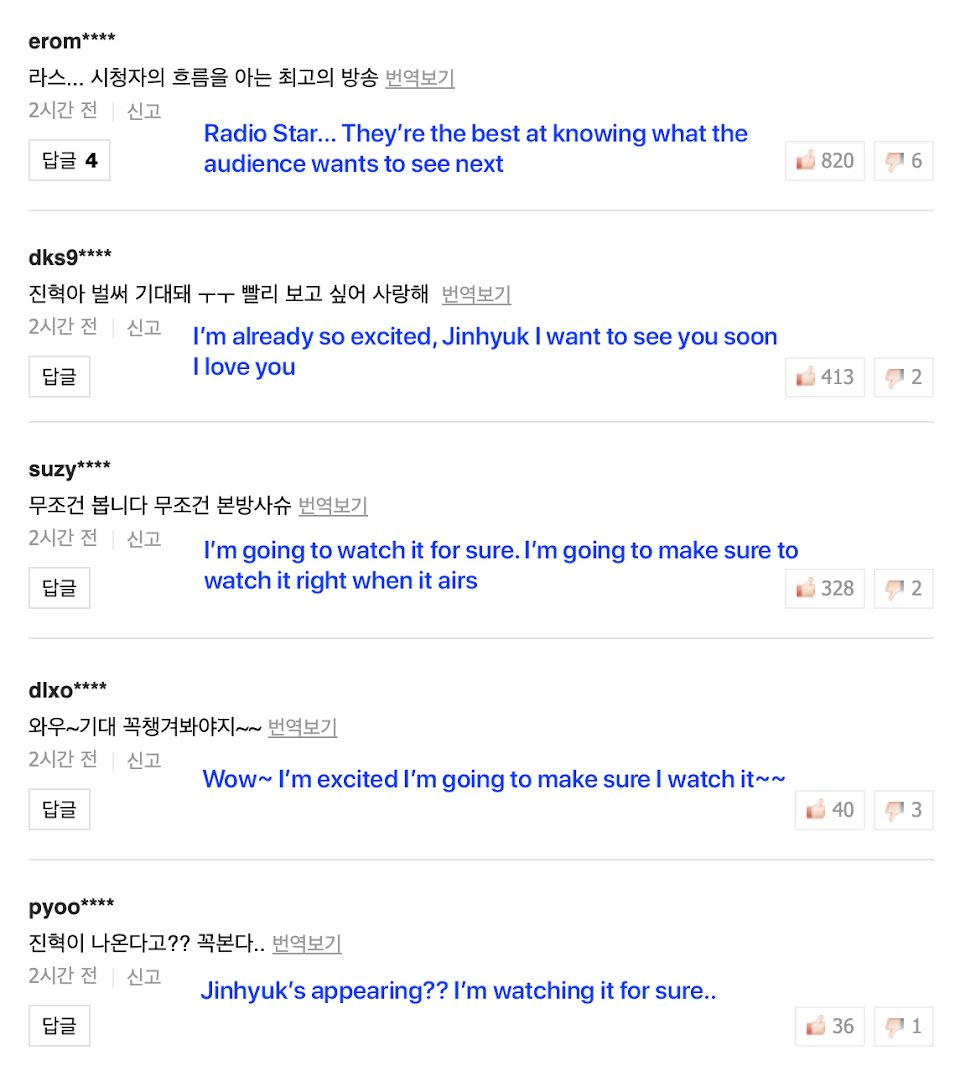Like the comment by pyoo****

tap(830, 1026)
